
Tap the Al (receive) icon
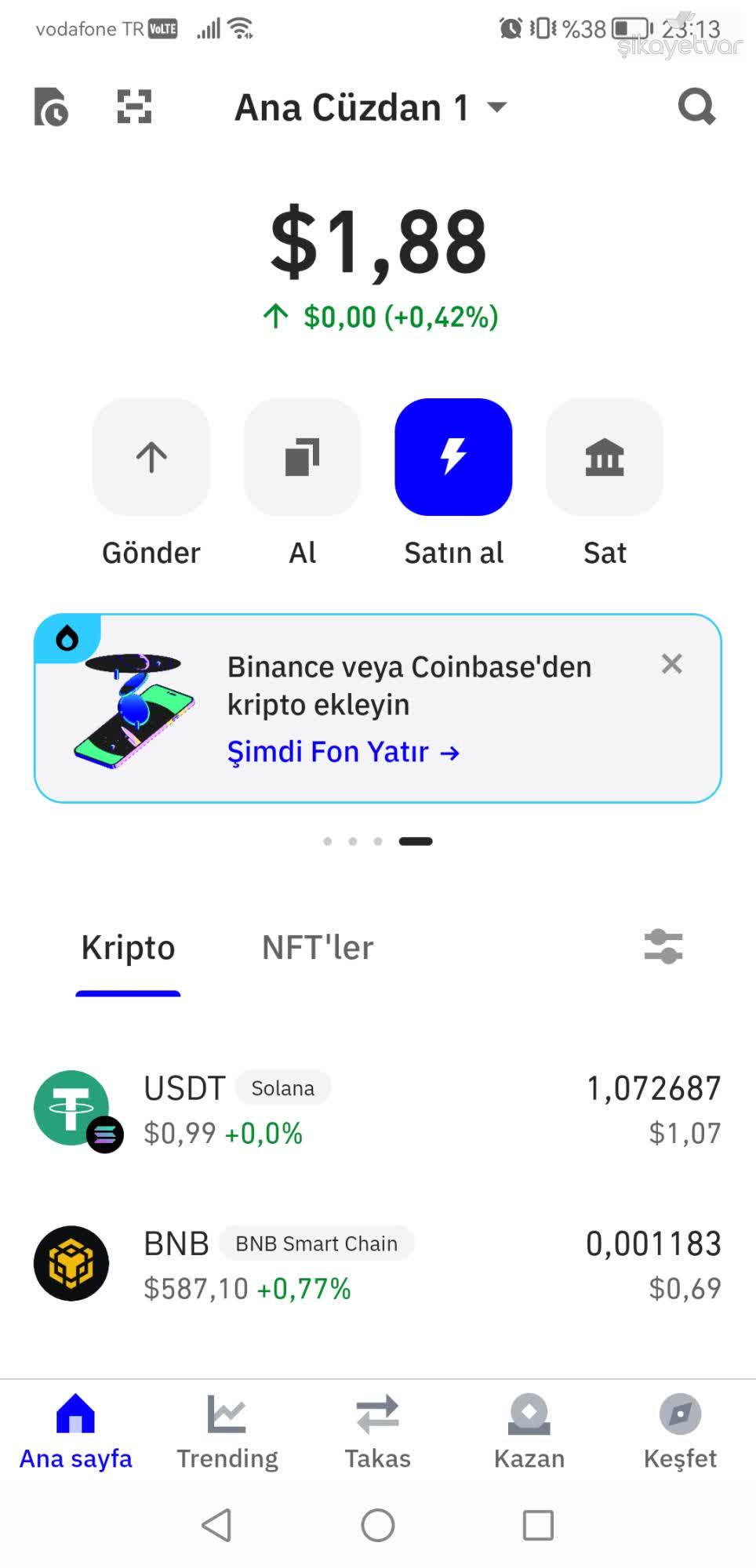(x=302, y=458)
